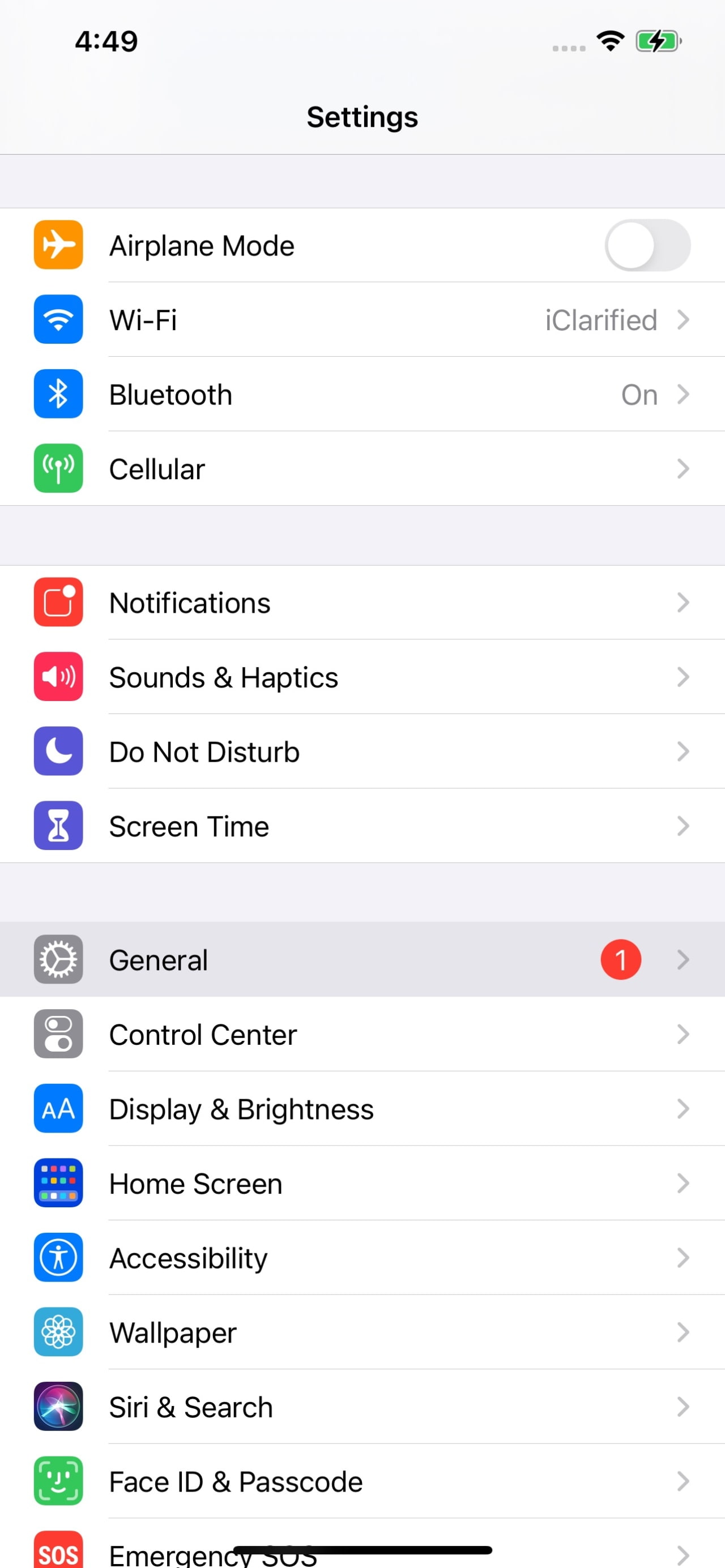Screen dimensions: 725x1568
Task: Open Emergency SOS settings
Action: [182, 1553]
